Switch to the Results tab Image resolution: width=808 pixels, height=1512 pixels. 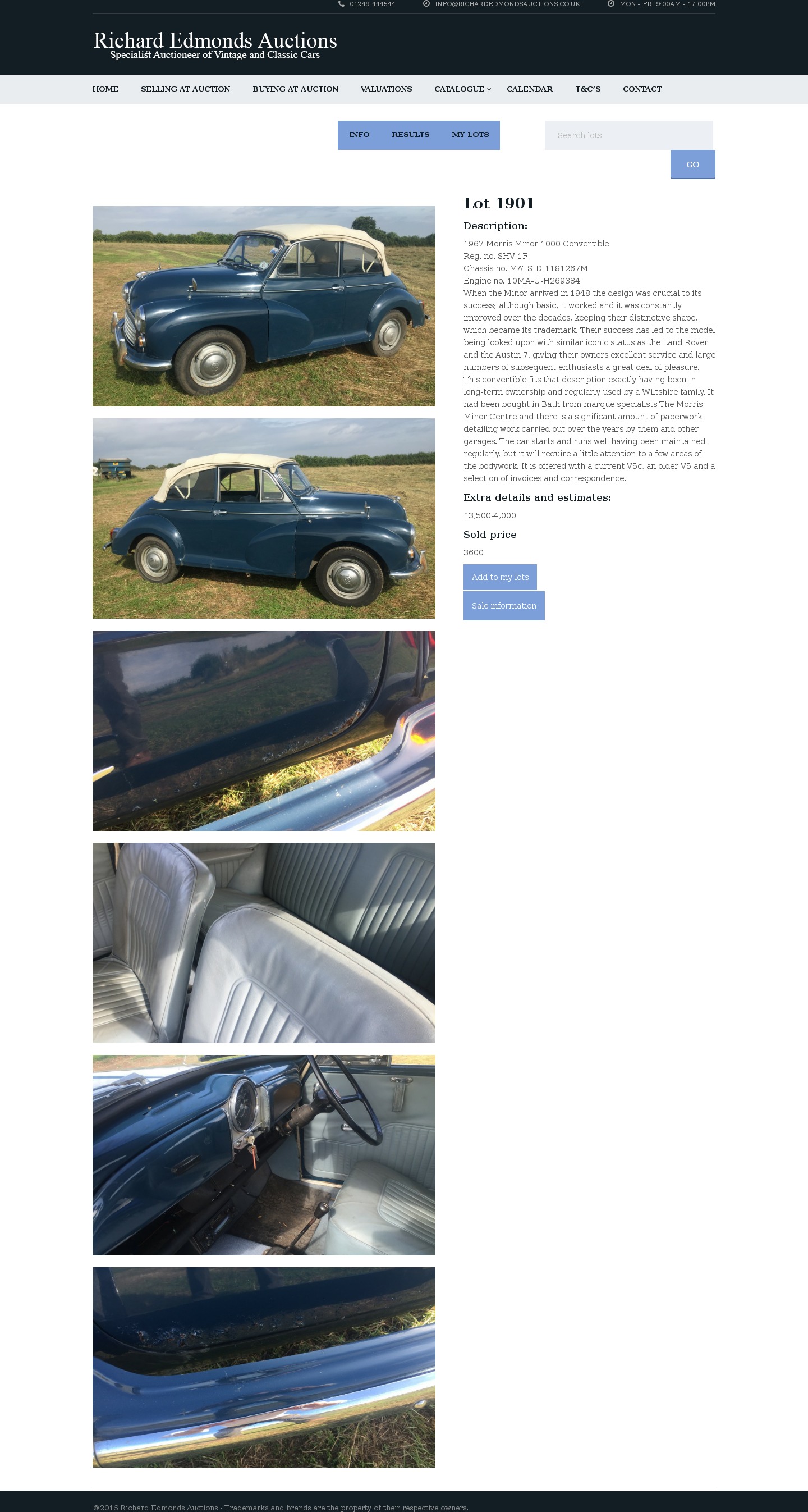[x=410, y=135]
